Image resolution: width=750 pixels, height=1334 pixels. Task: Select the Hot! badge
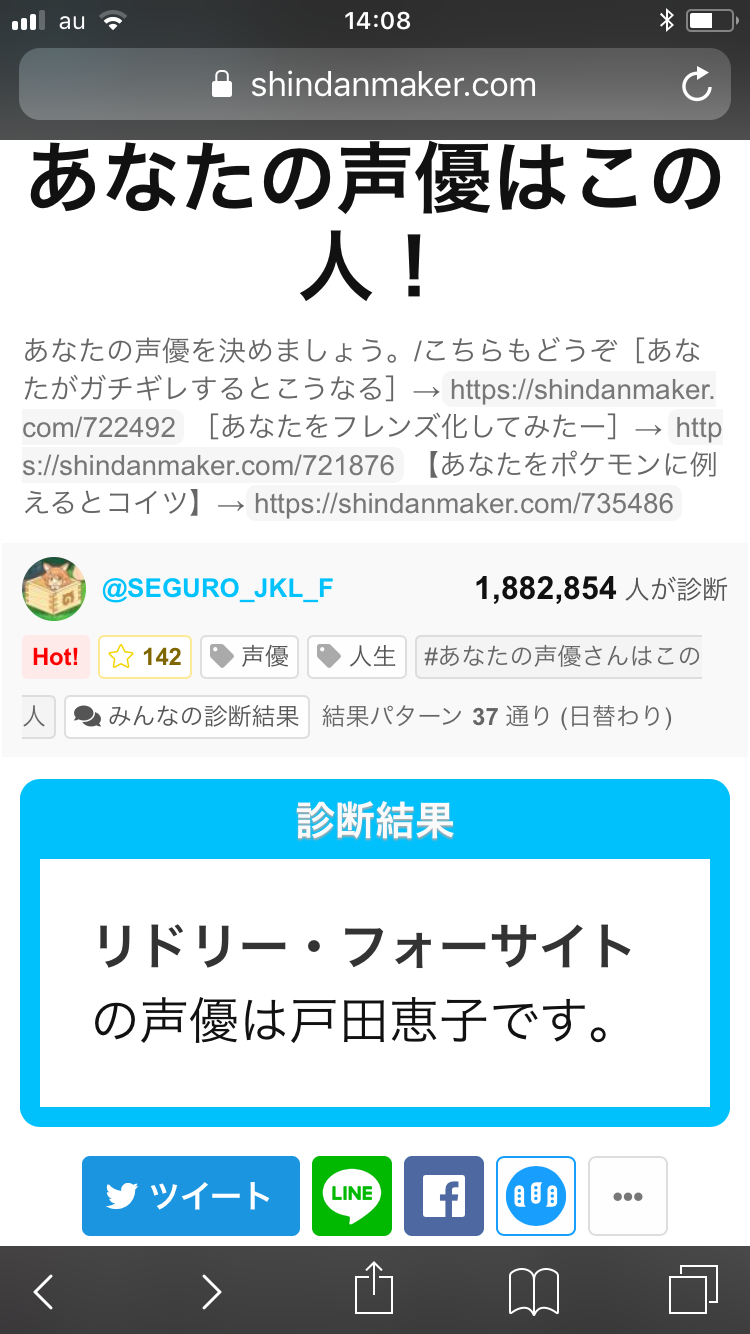pos(56,657)
